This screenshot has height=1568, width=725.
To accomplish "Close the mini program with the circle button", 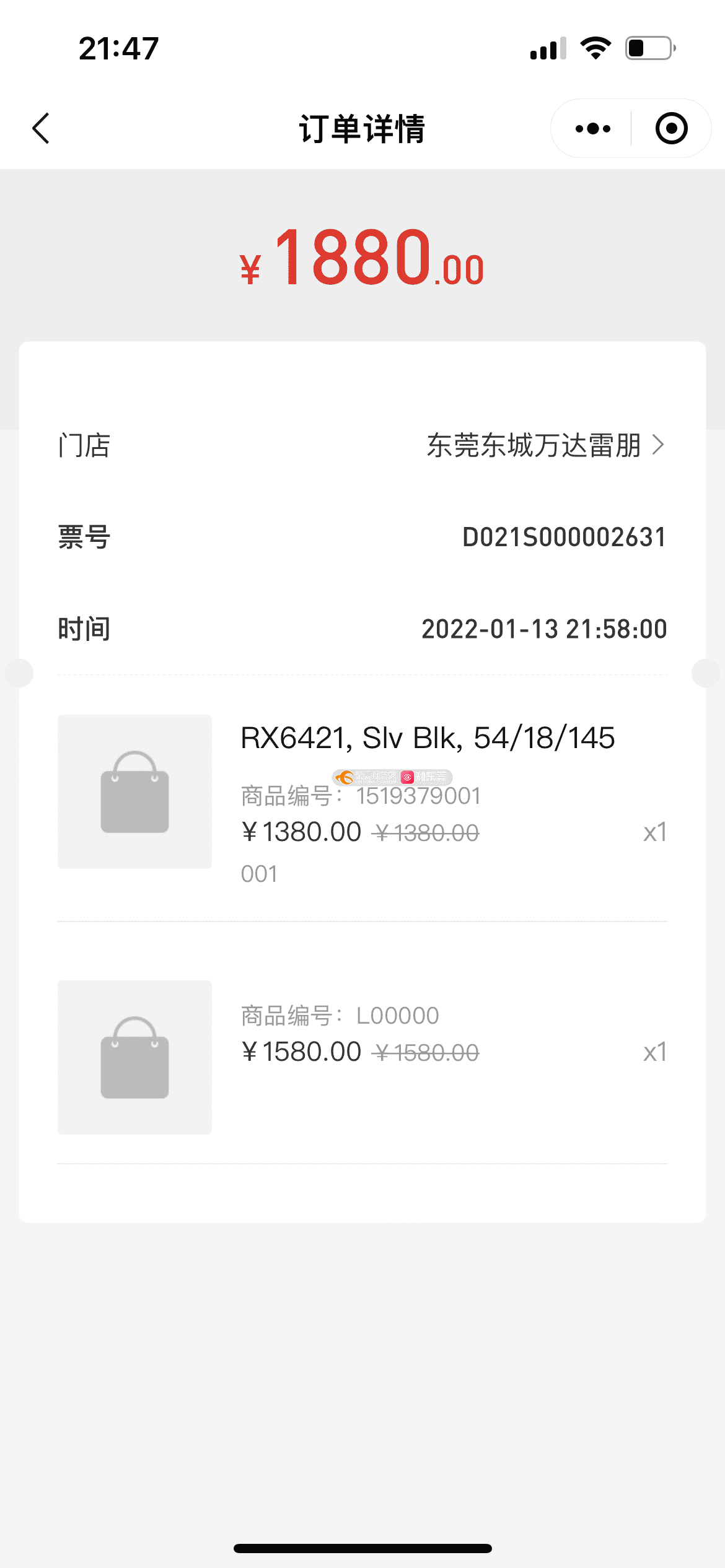I will [671, 129].
